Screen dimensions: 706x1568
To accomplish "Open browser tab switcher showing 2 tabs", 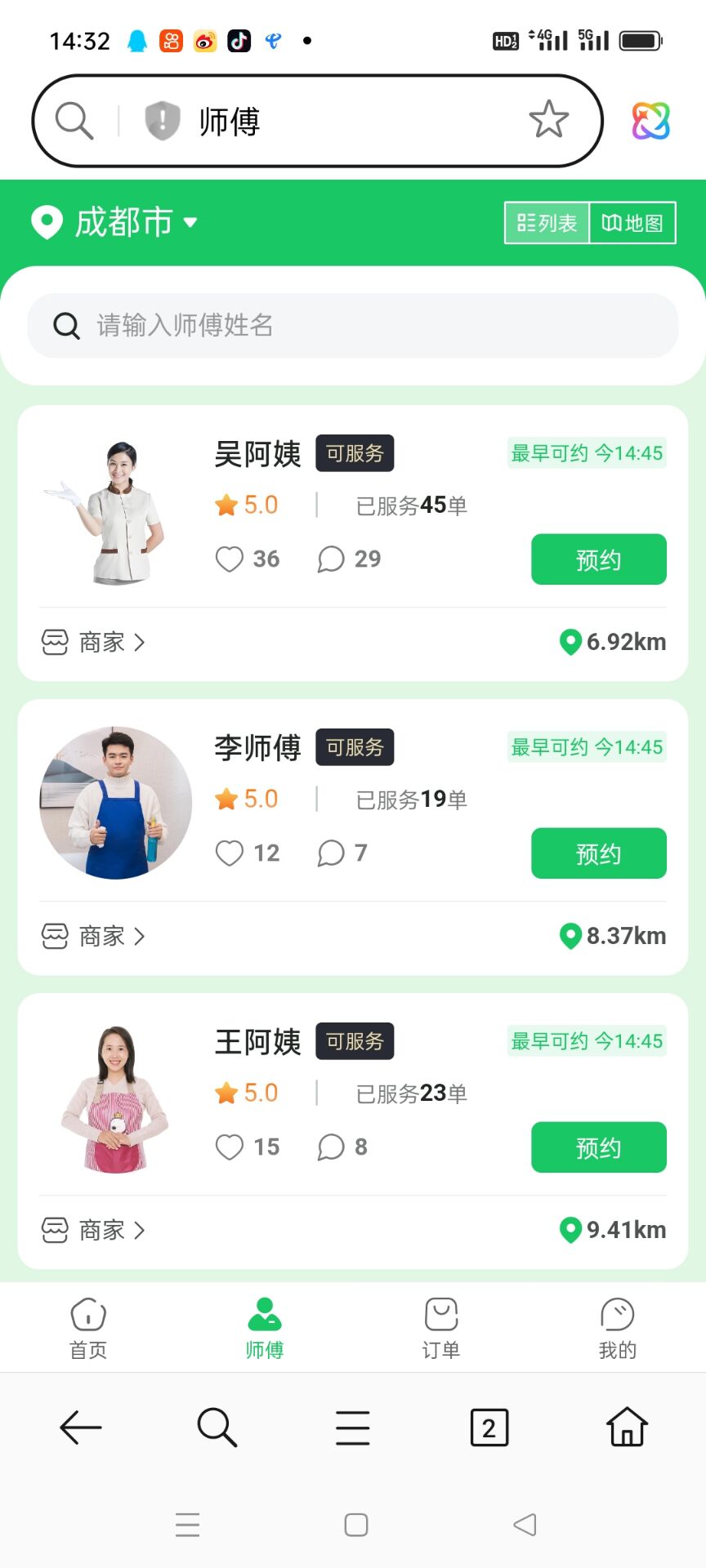I will pos(489,1428).
